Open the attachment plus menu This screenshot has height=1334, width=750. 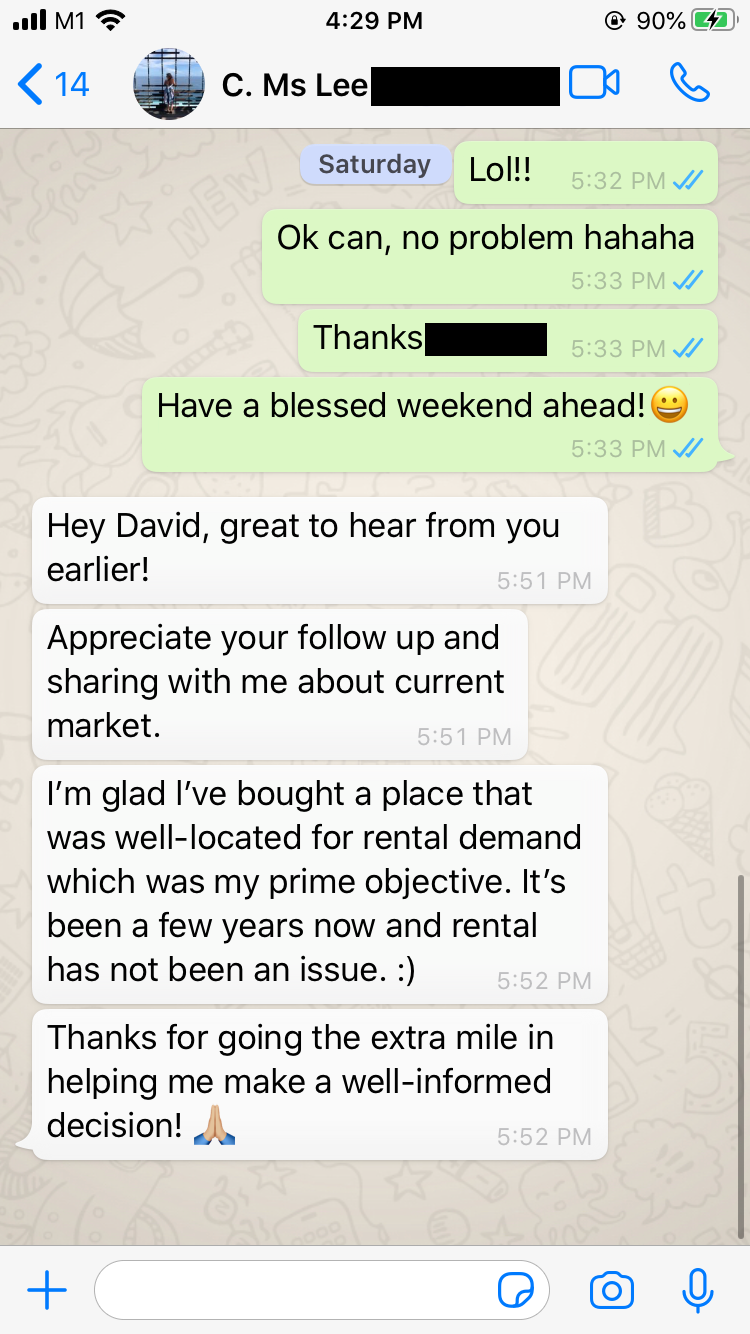point(47,1291)
